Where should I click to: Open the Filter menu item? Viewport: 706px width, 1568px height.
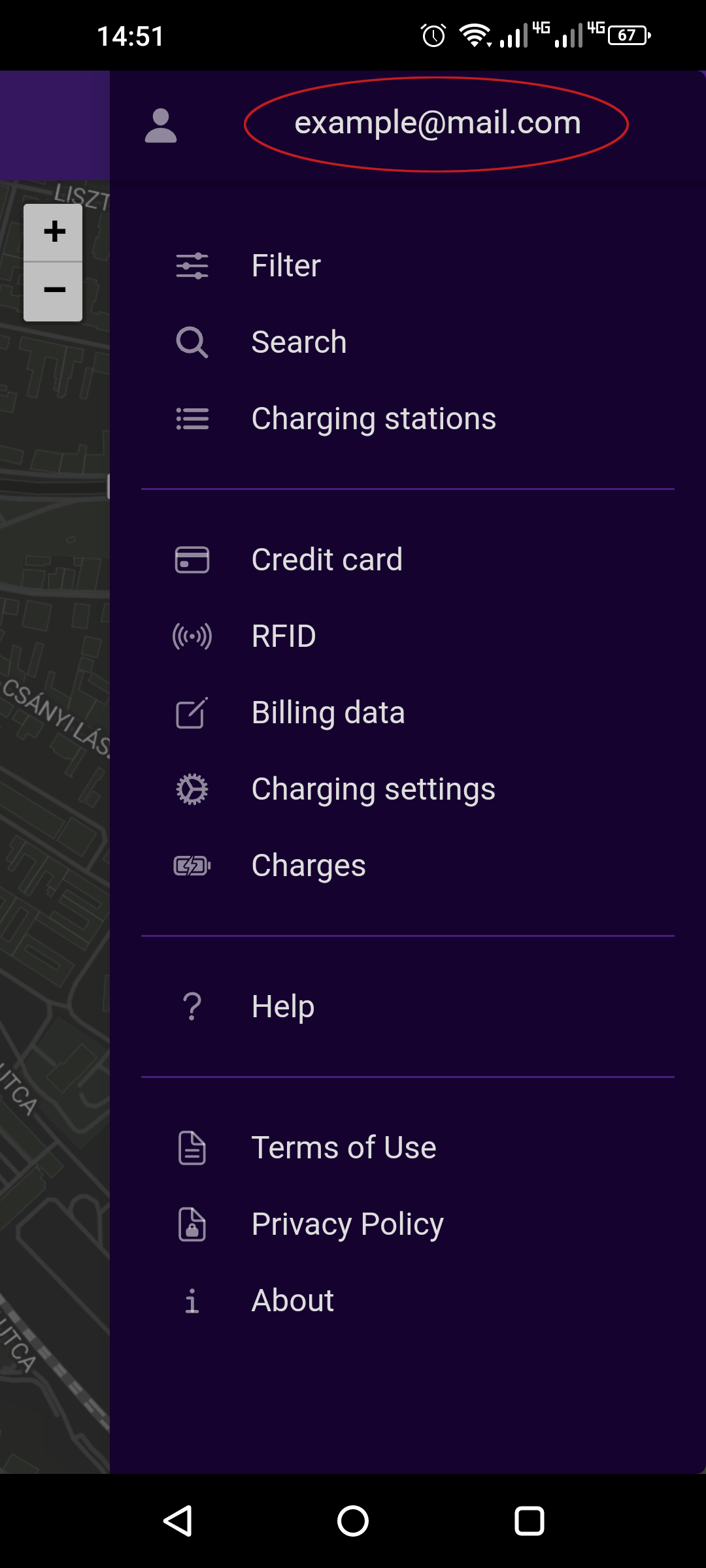pos(408,266)
